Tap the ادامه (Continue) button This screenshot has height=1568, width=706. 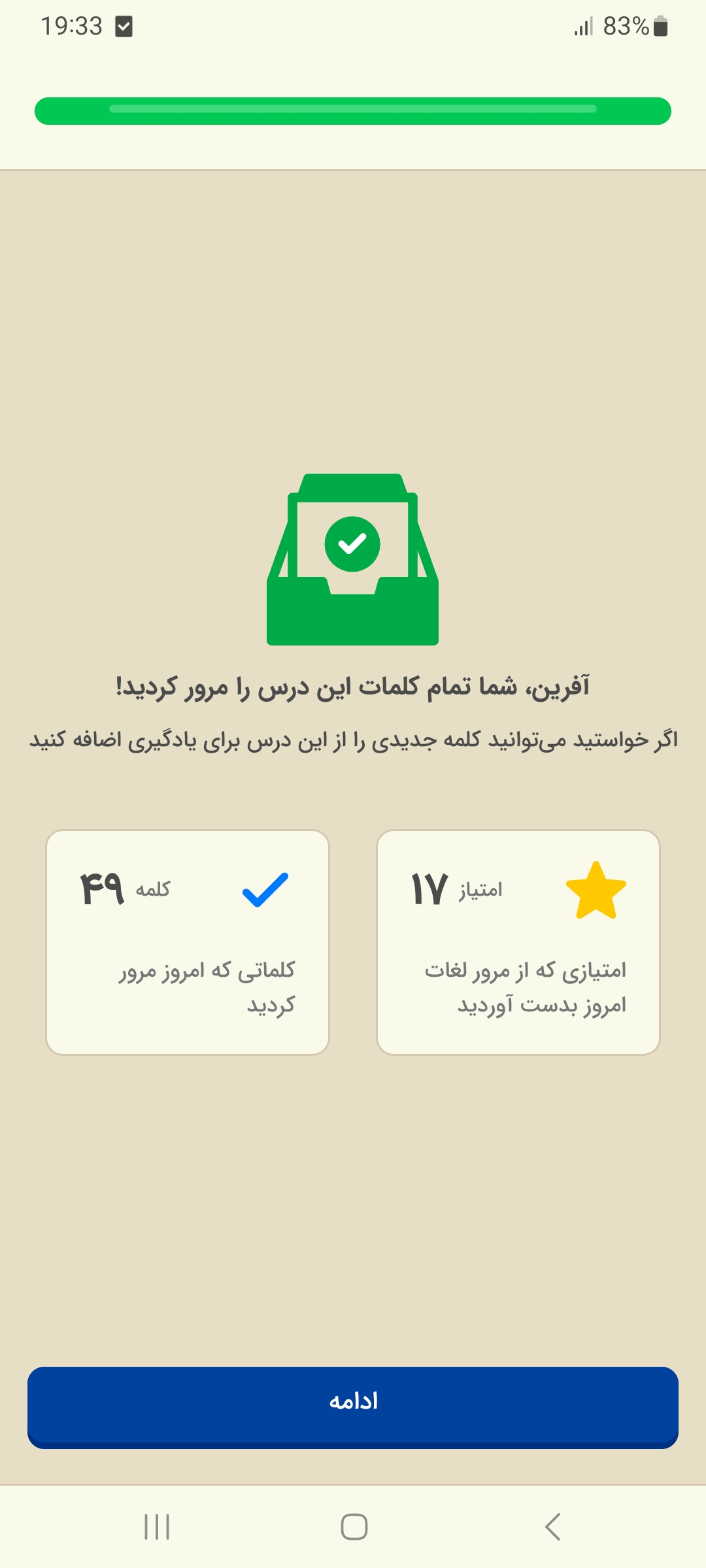click(x=353, y=1407)
